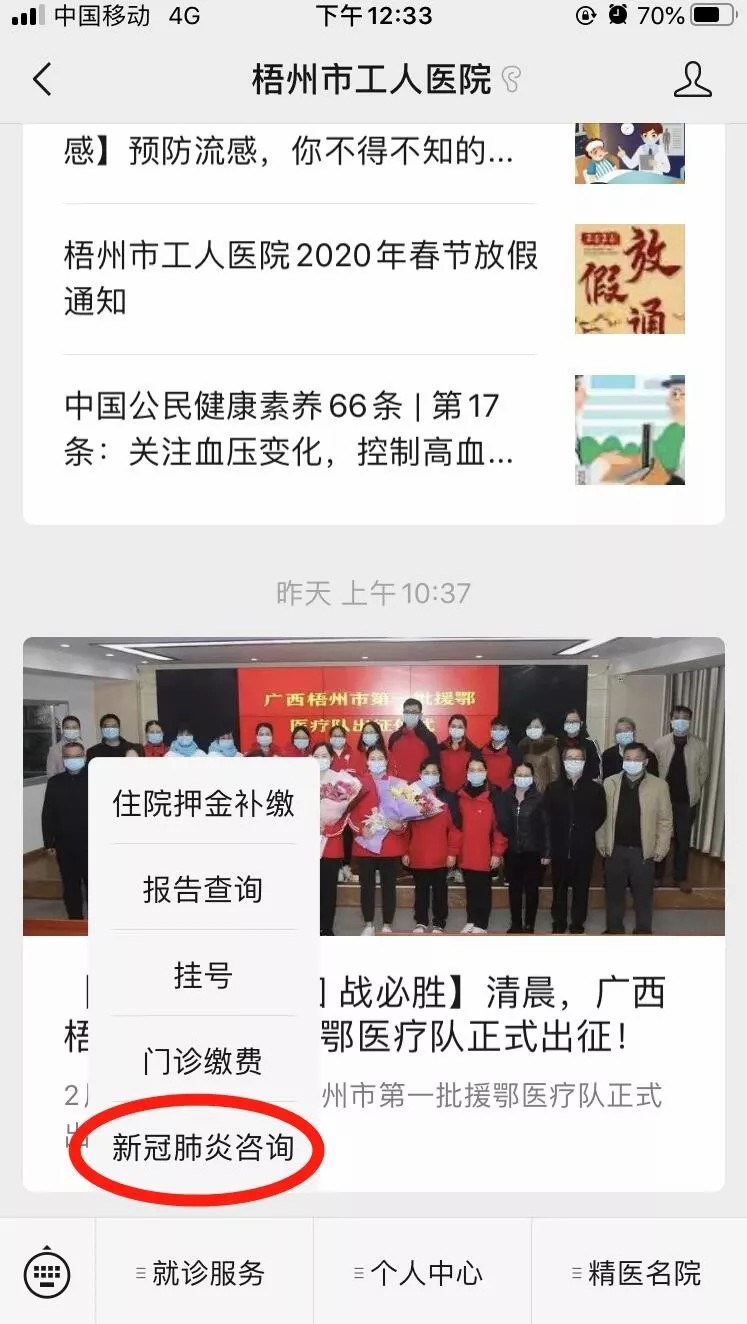Viewport: 747px width, 1324px height.
Task: Open the flu prevention article
Action: [300, 152]
